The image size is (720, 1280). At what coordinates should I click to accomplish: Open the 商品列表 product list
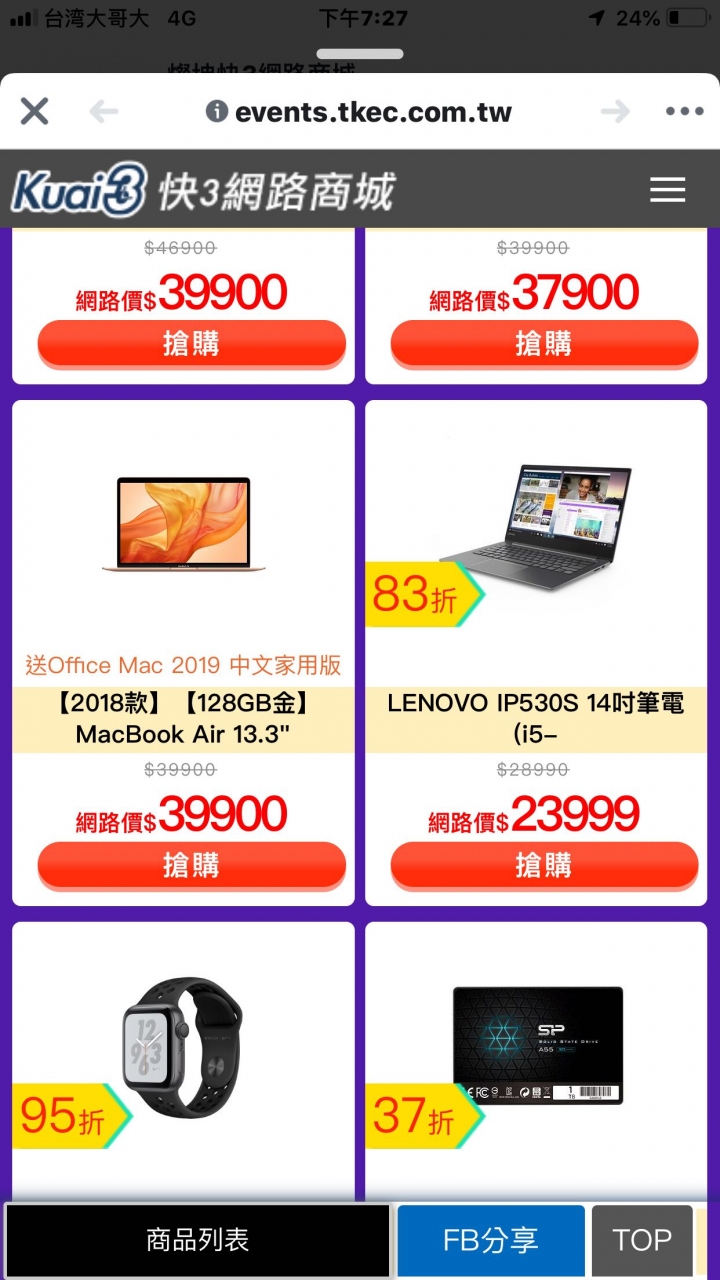[197, 1241]
